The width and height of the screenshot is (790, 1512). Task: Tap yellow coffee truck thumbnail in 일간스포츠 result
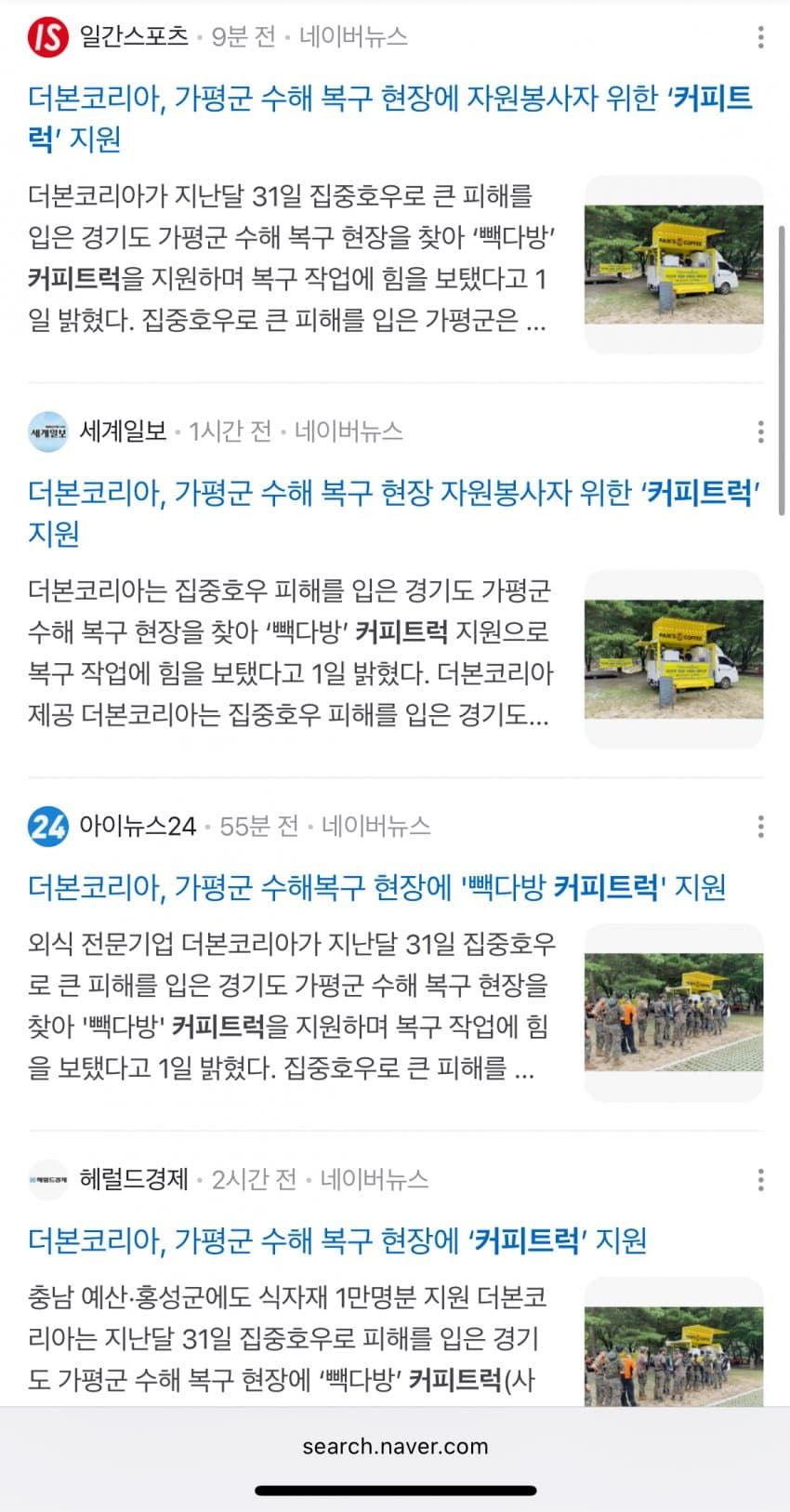pyautogui.click(x=673, y=265)
